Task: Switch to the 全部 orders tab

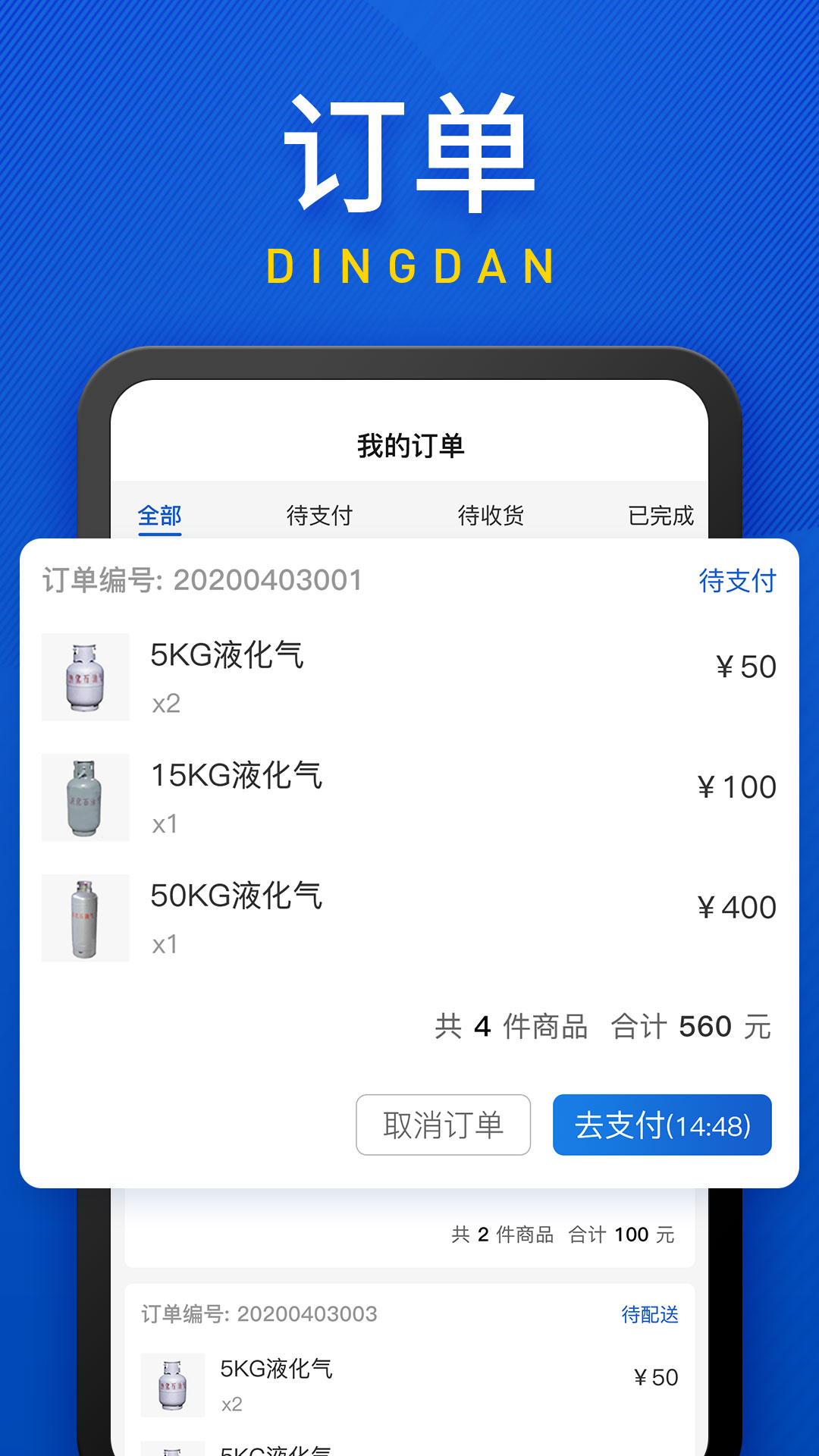Action: (158, 514)
